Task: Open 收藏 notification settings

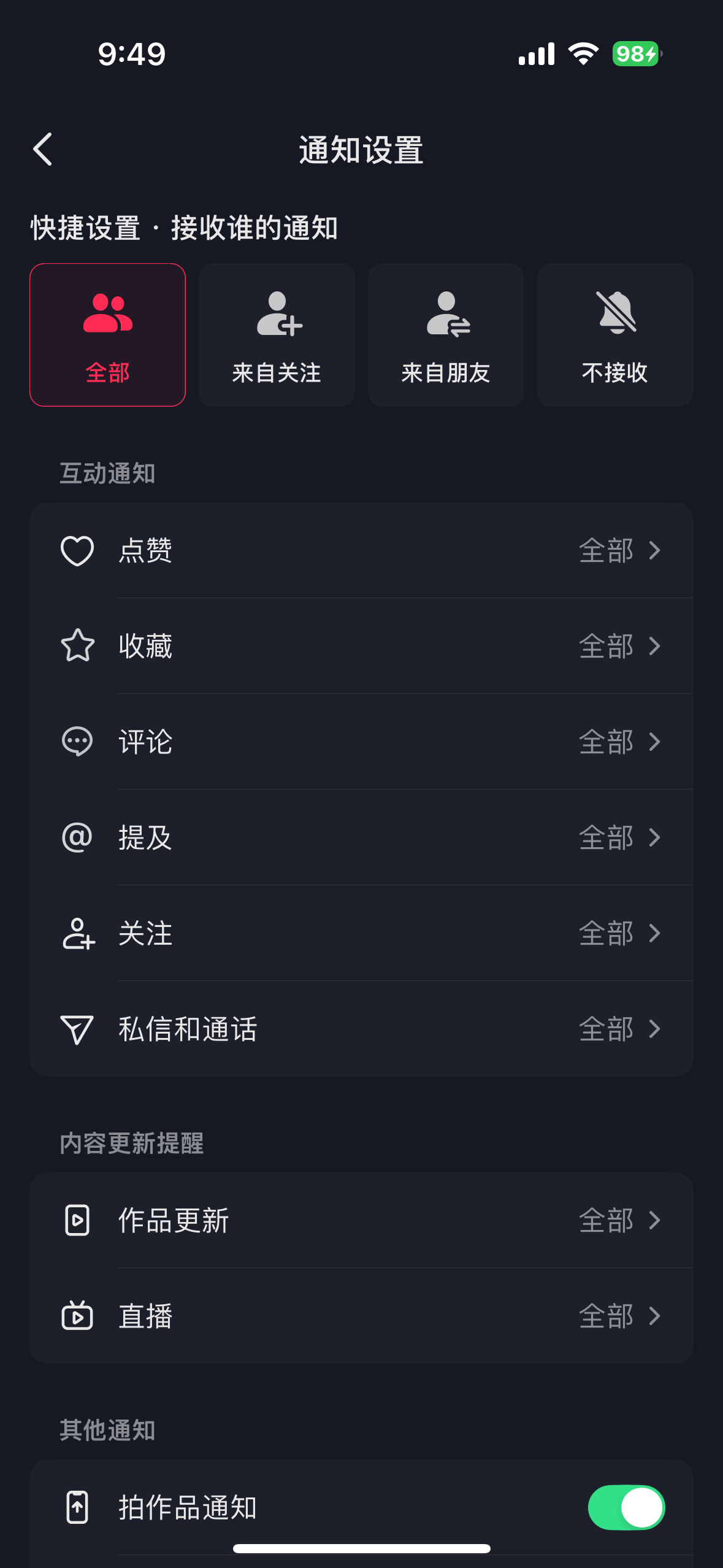Action: pos(361,646)
